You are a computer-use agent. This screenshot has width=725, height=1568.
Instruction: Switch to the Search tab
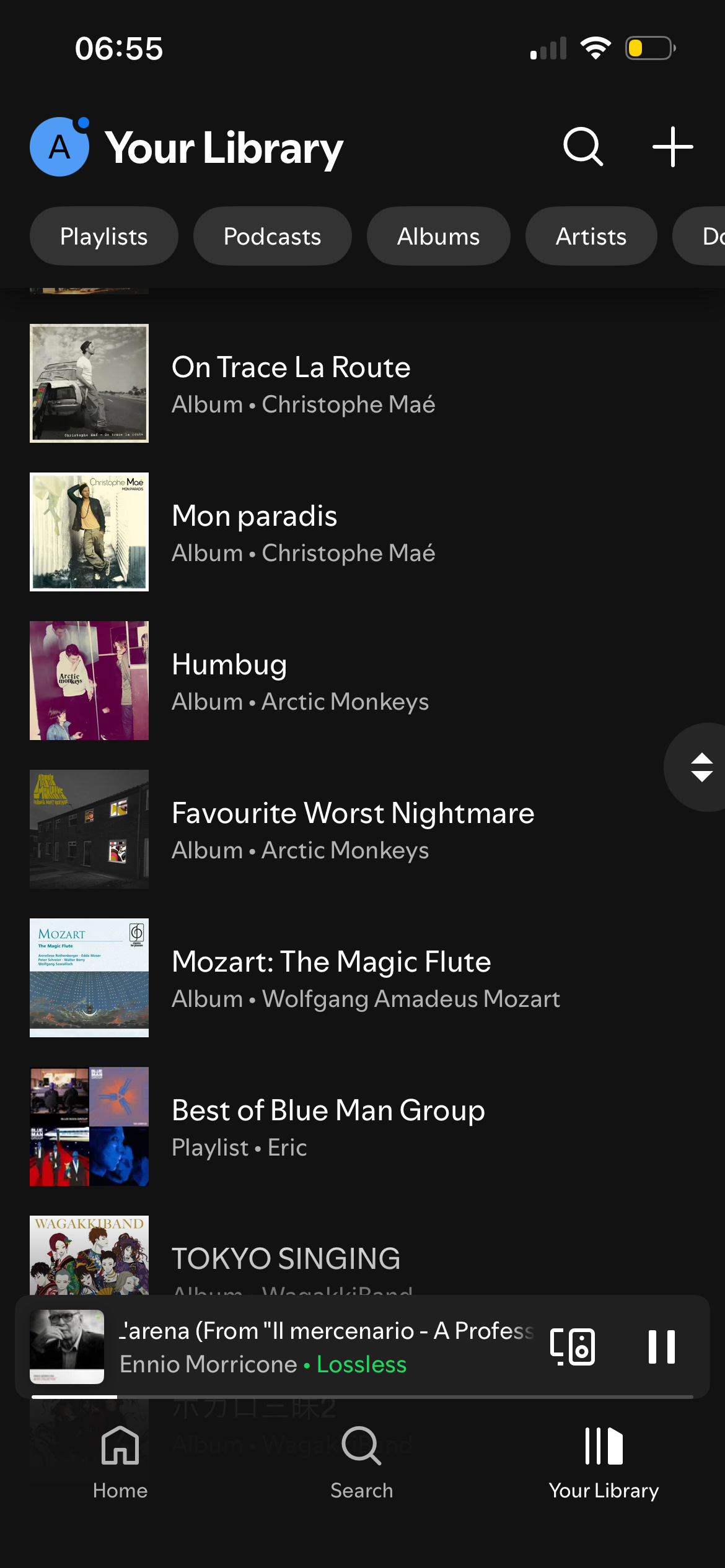pyautogui.click(x=361, y=1461)
